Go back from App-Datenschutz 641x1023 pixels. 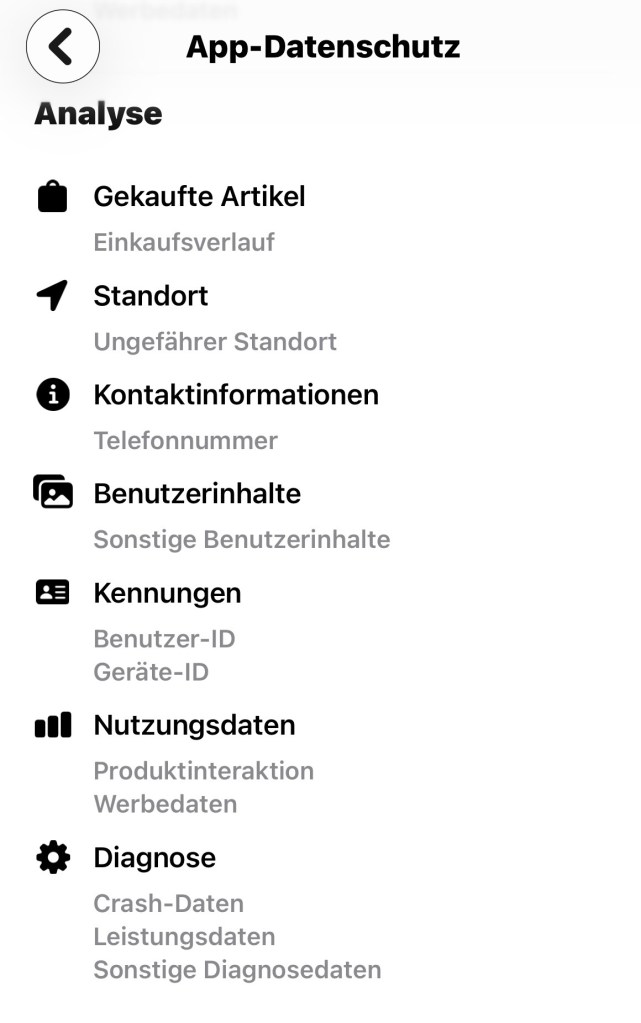62,47
